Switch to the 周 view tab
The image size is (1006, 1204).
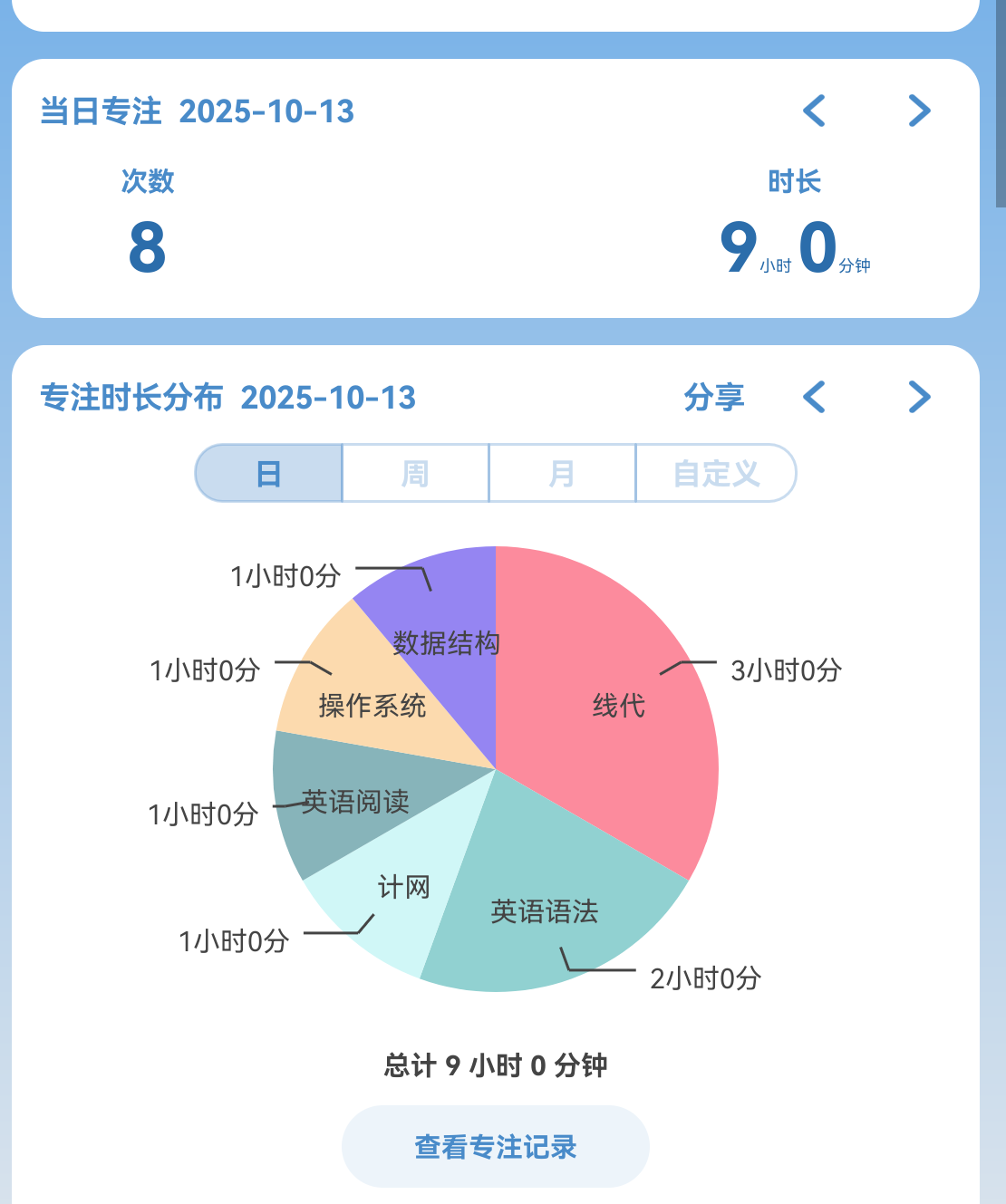(x=415, y=474)
